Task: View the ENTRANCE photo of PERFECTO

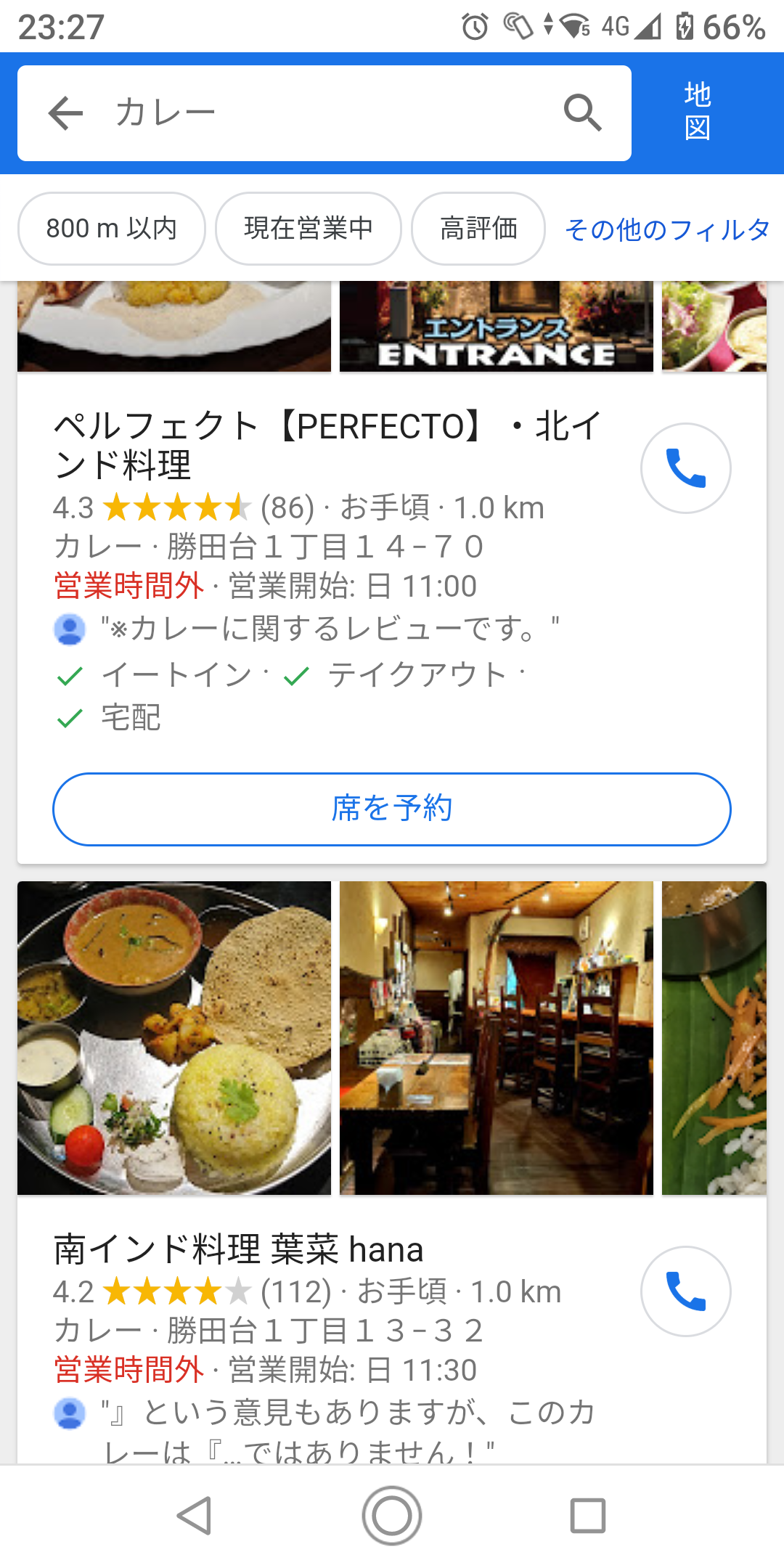Action: tap(497, 327)
